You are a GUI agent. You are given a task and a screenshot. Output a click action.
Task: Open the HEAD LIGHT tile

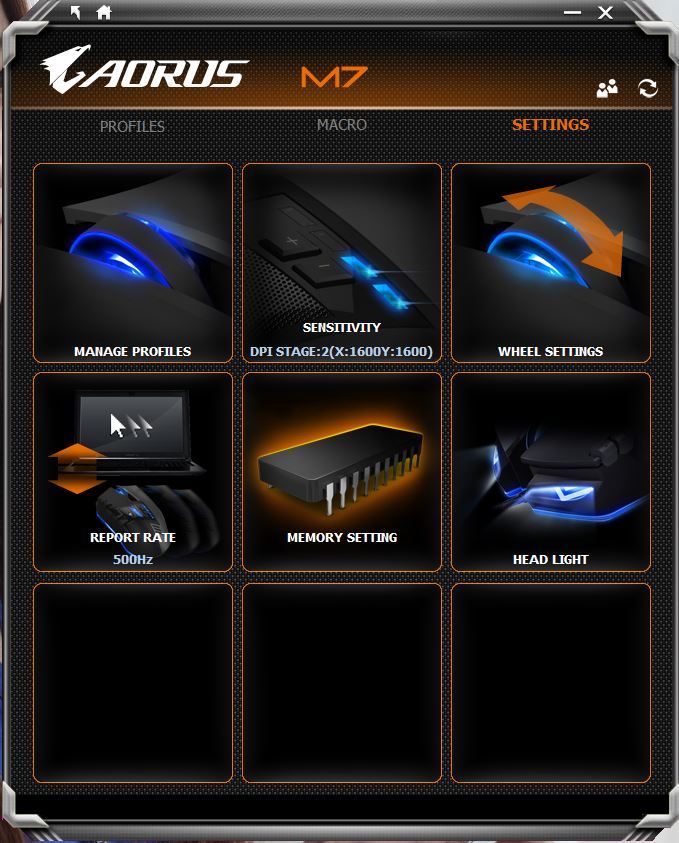[x=551, y=472]
